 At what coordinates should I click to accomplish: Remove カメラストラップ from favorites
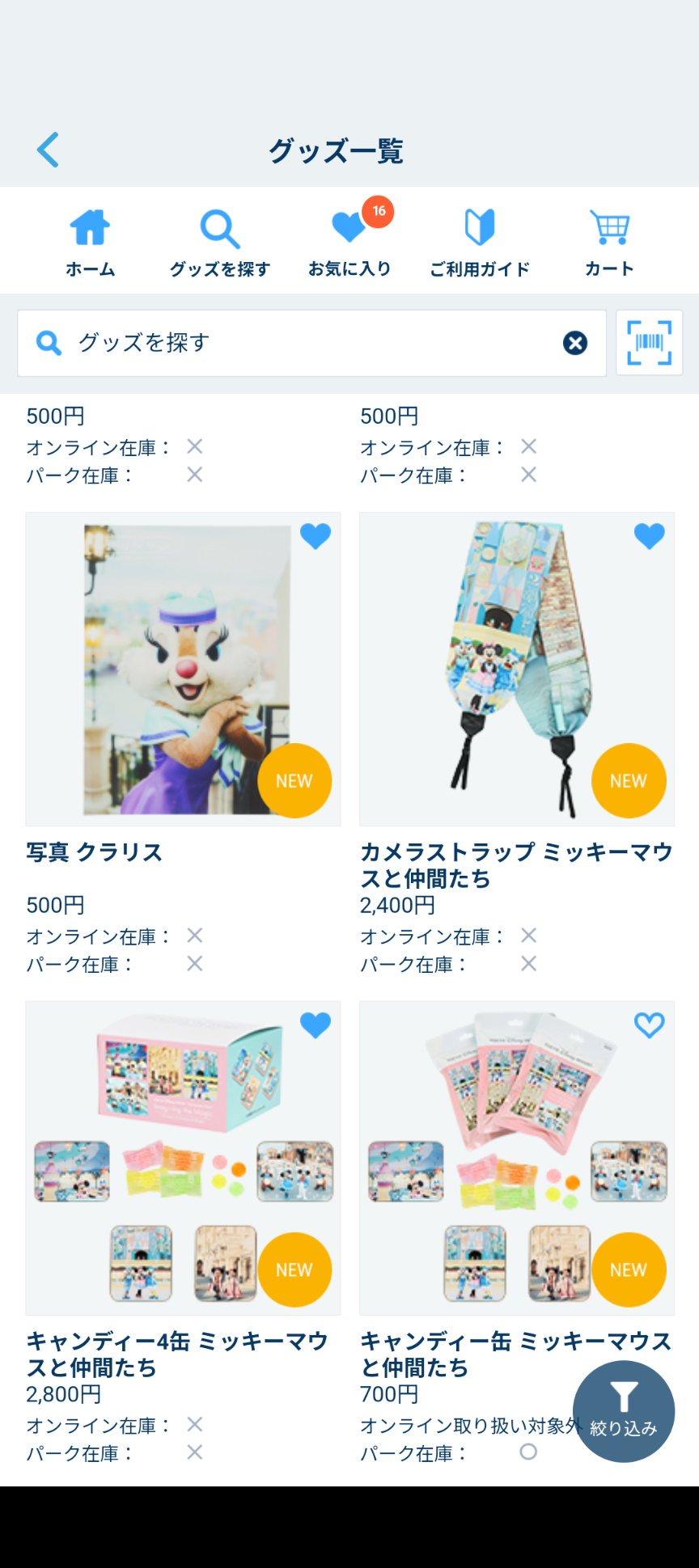point(649,535)
